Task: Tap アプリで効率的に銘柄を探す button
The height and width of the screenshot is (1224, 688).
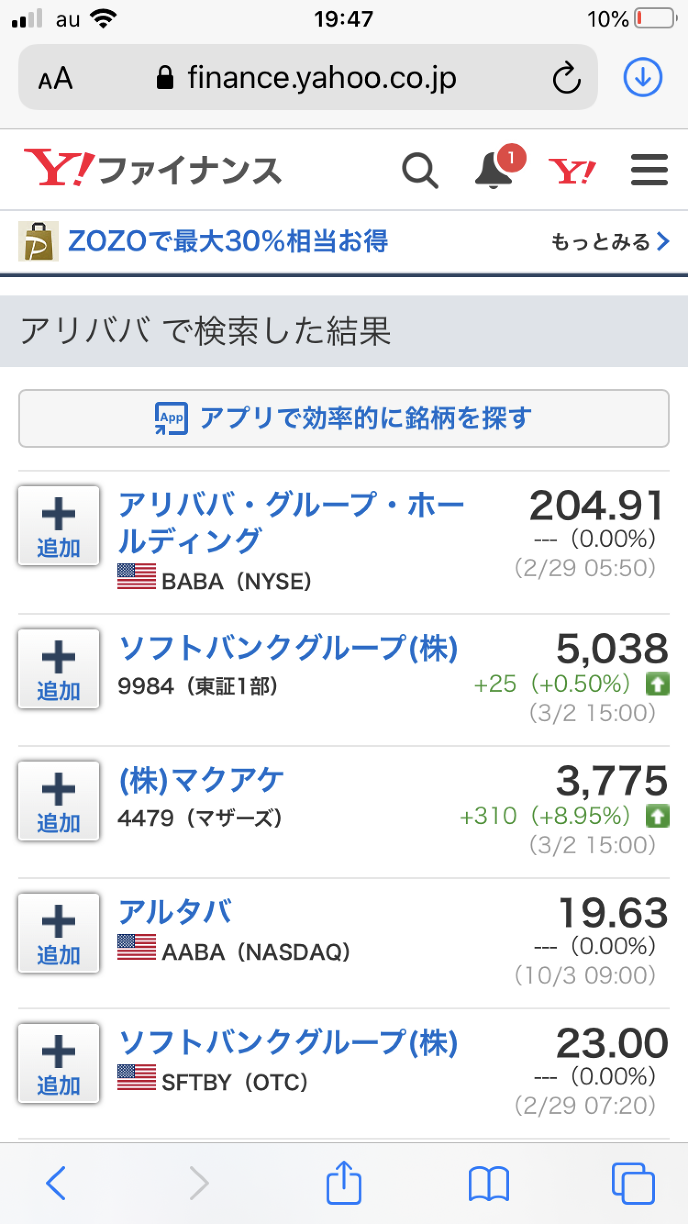Action: pyautogui.click(x=343, y=418)
